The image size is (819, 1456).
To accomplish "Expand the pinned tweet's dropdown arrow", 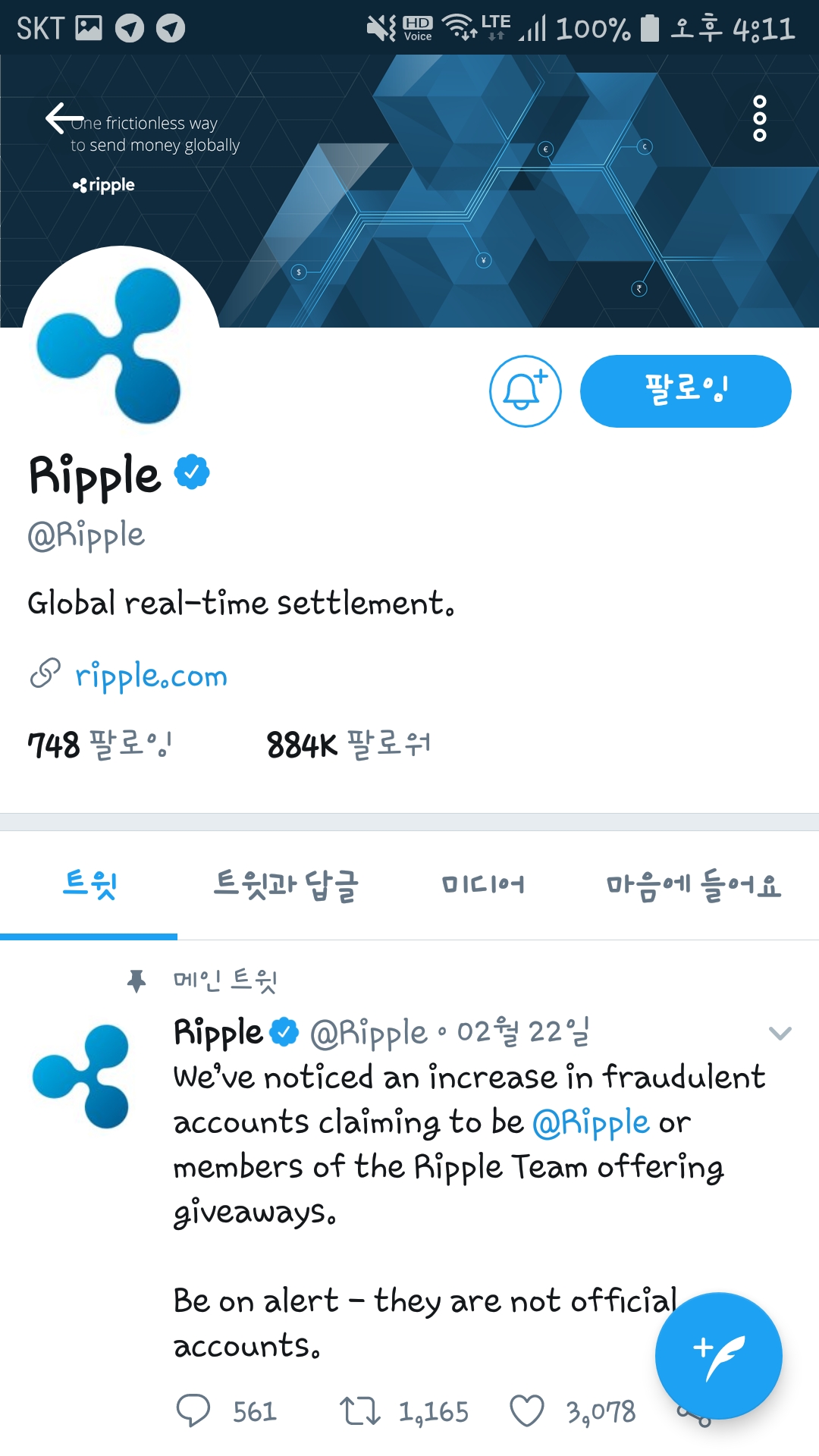I will (780, 1033).
